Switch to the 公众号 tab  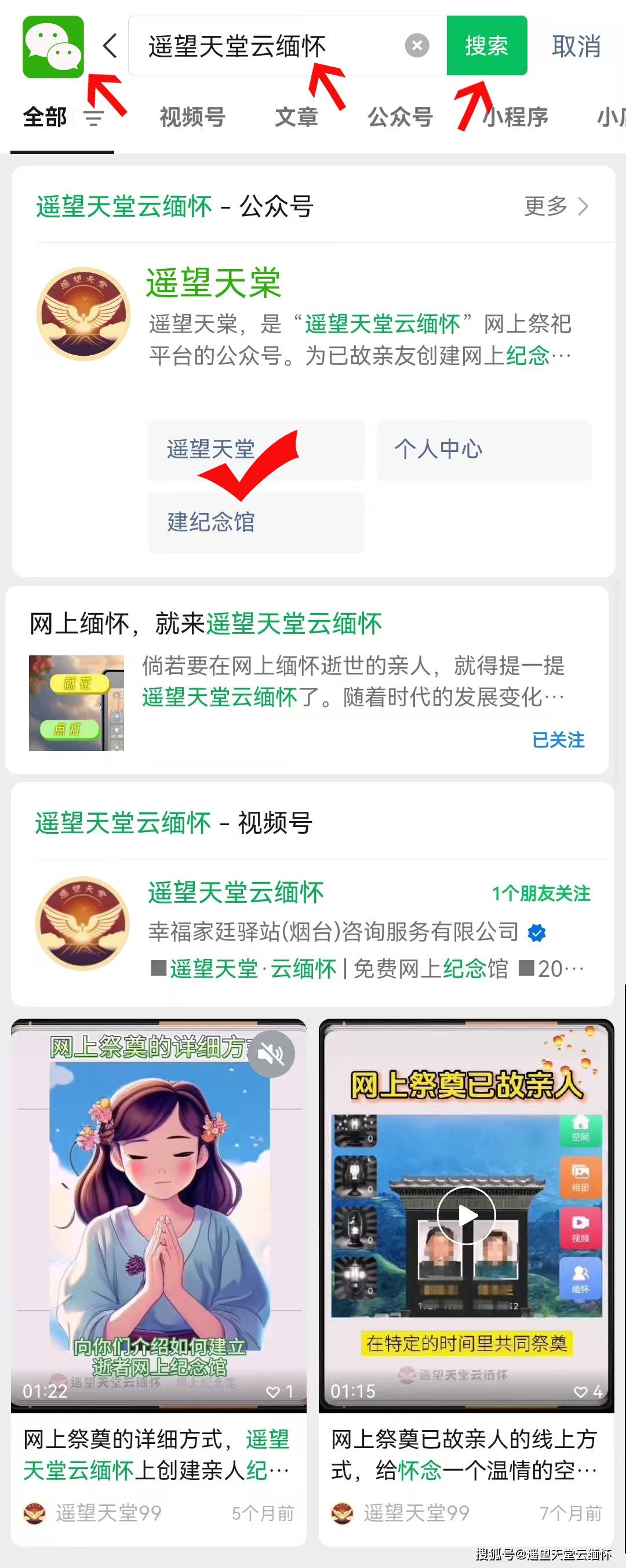(400, 117)
